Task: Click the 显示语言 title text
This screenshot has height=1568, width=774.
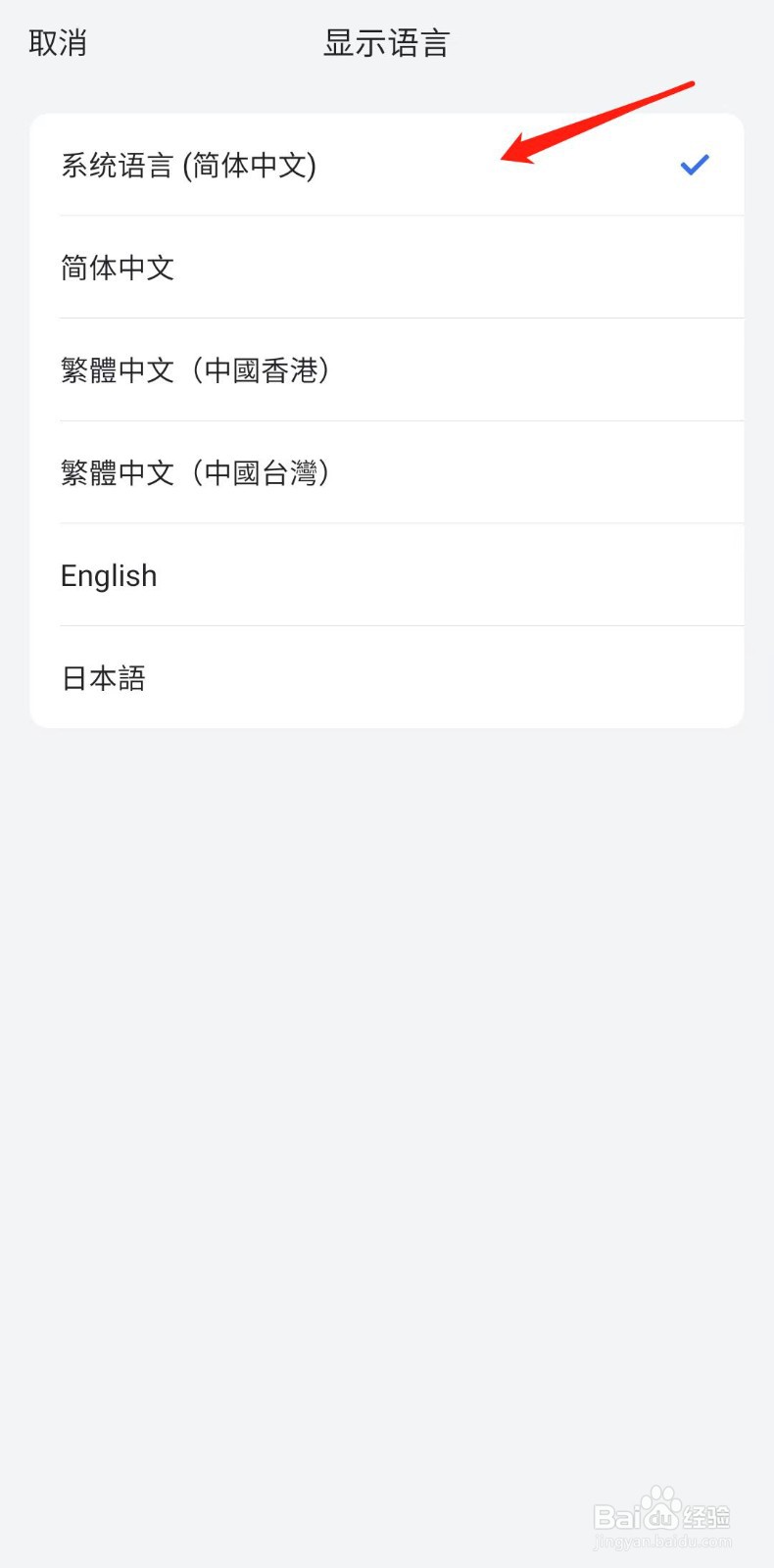Action: click(386, 43)
